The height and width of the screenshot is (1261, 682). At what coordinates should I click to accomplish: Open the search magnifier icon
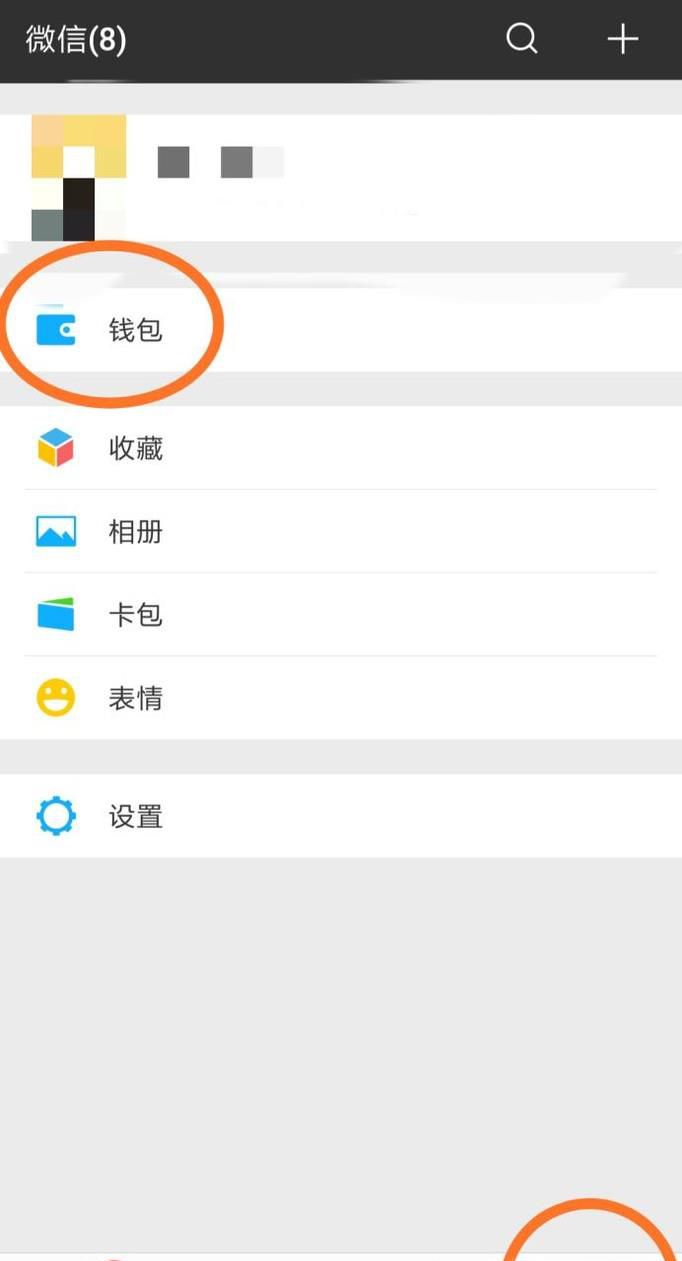click(522, 39)
